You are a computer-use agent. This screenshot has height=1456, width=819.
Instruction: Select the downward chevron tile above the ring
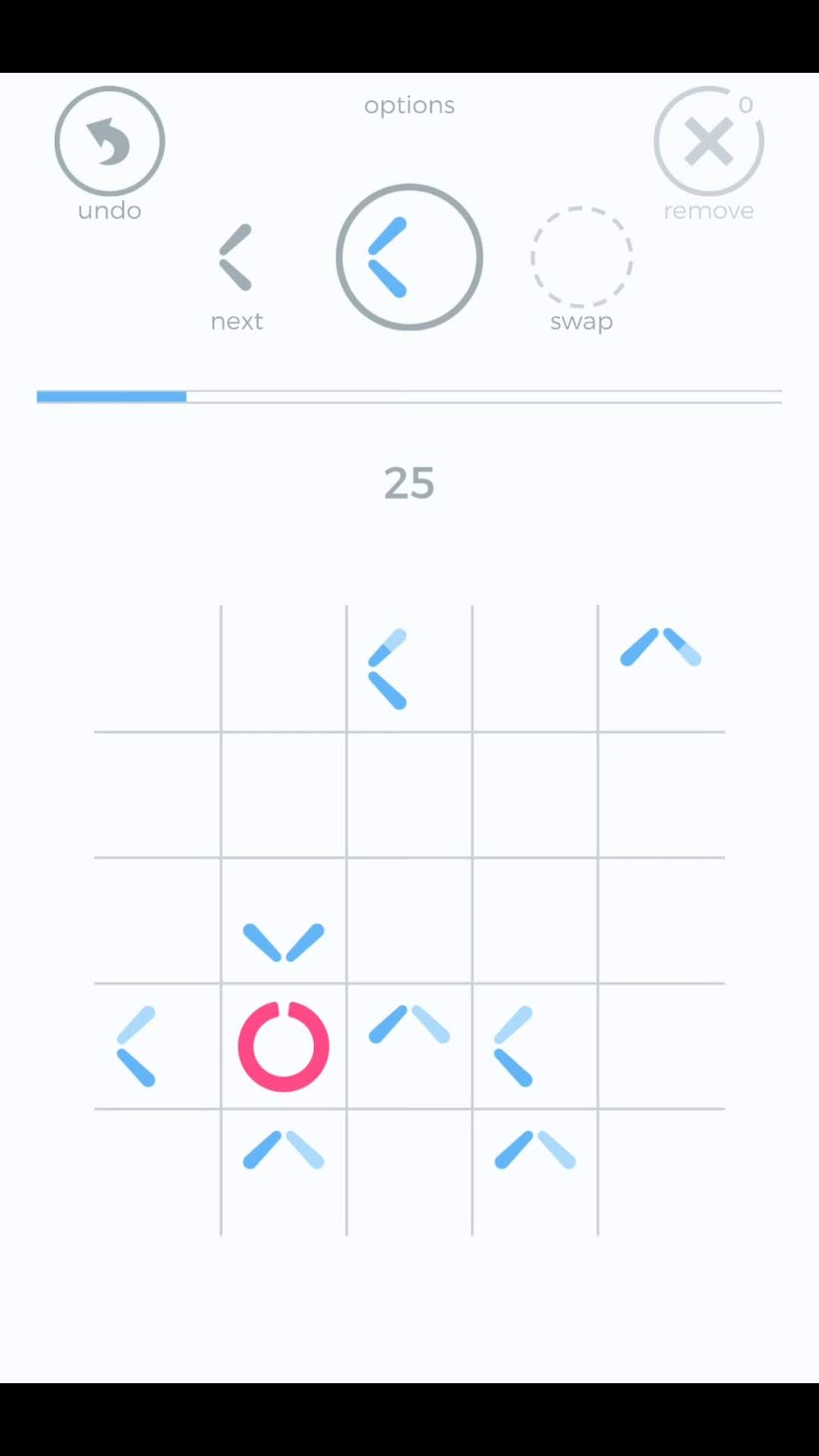click(284, 942)
